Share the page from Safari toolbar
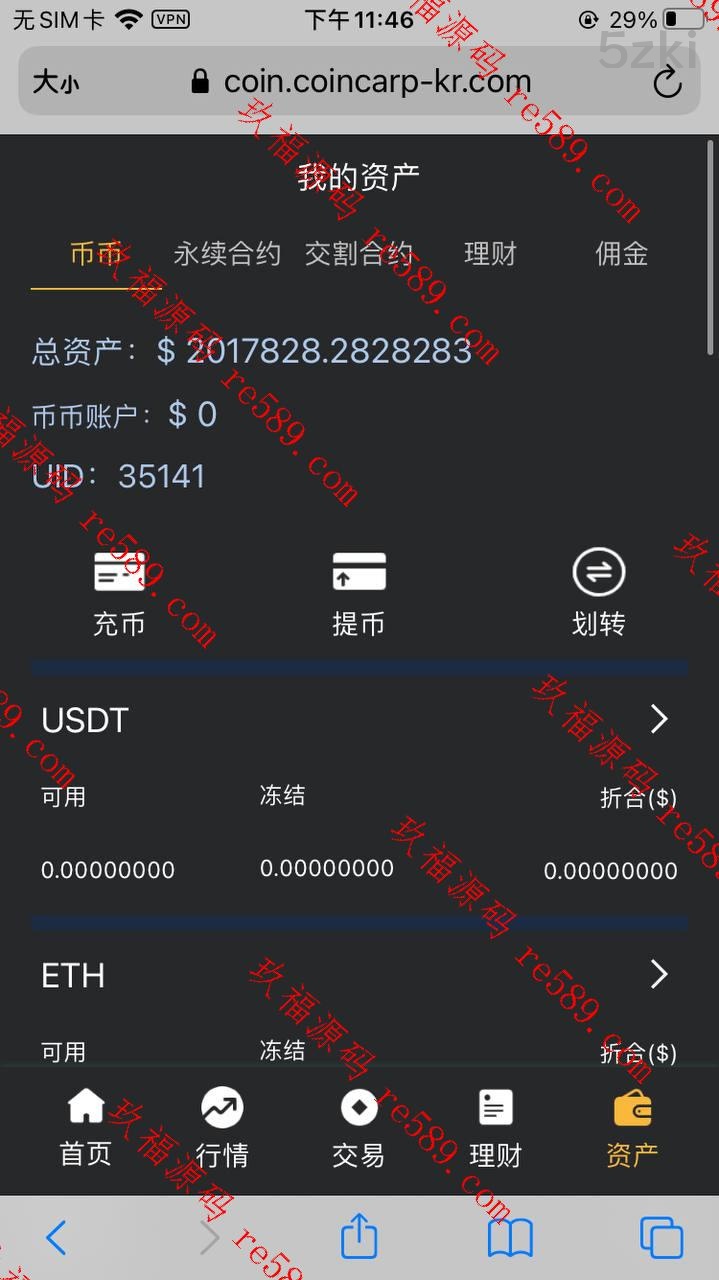This screenshot has width=719, height=1280. tap(359, 1238)
